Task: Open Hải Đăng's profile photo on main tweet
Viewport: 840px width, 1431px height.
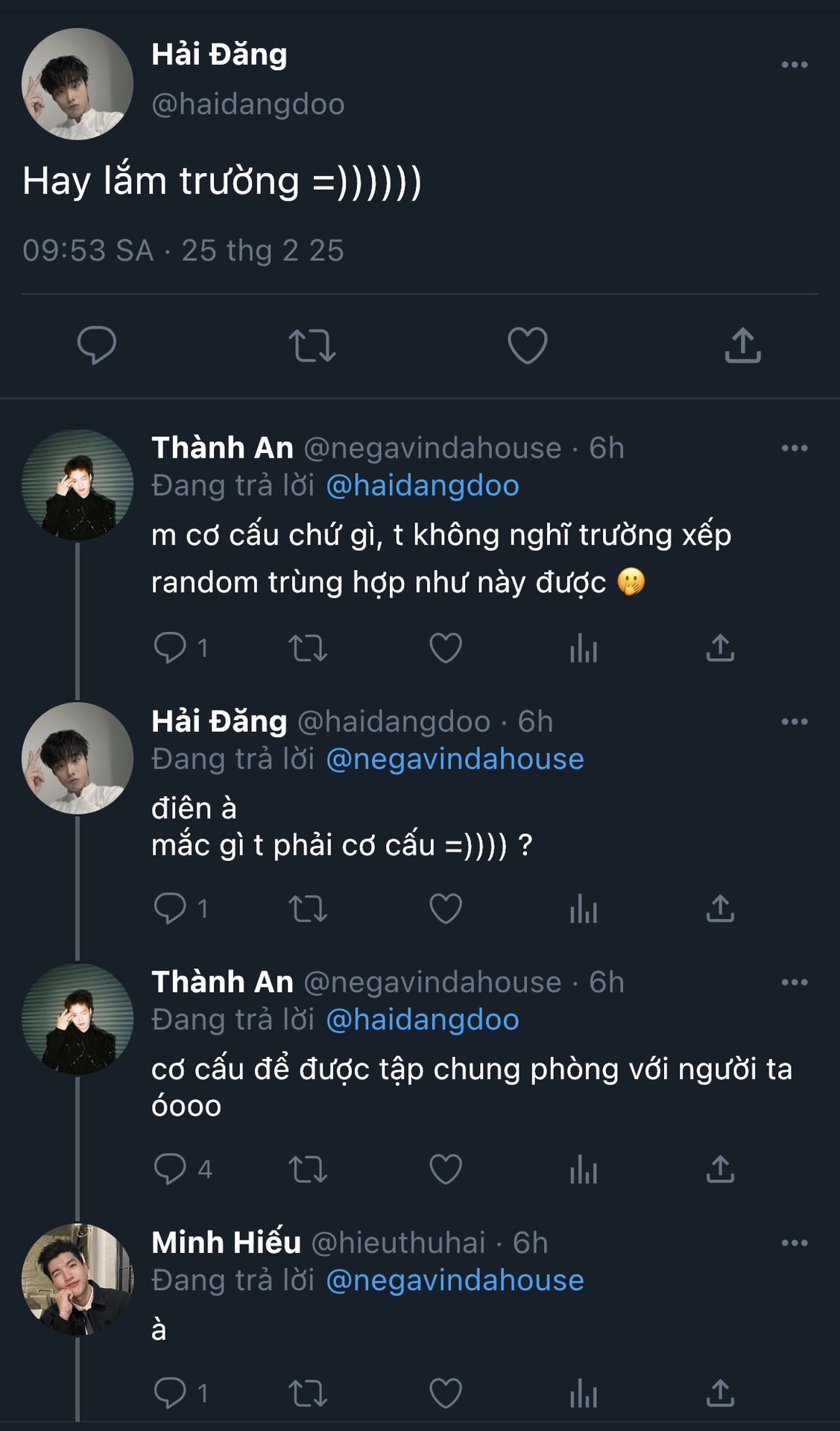Action: (x=78, y=84)
